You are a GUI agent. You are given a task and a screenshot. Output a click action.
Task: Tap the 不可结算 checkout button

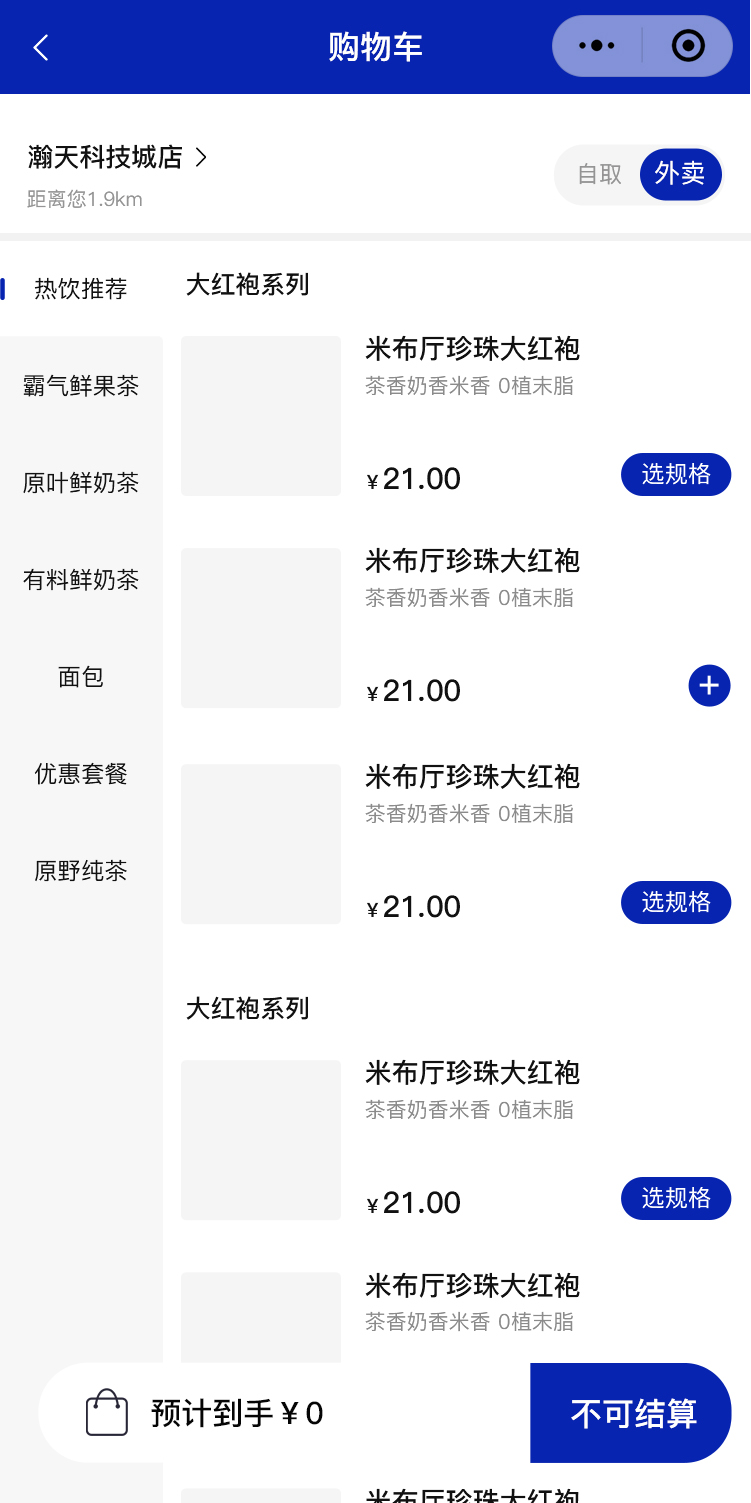tap(632, 1413)
